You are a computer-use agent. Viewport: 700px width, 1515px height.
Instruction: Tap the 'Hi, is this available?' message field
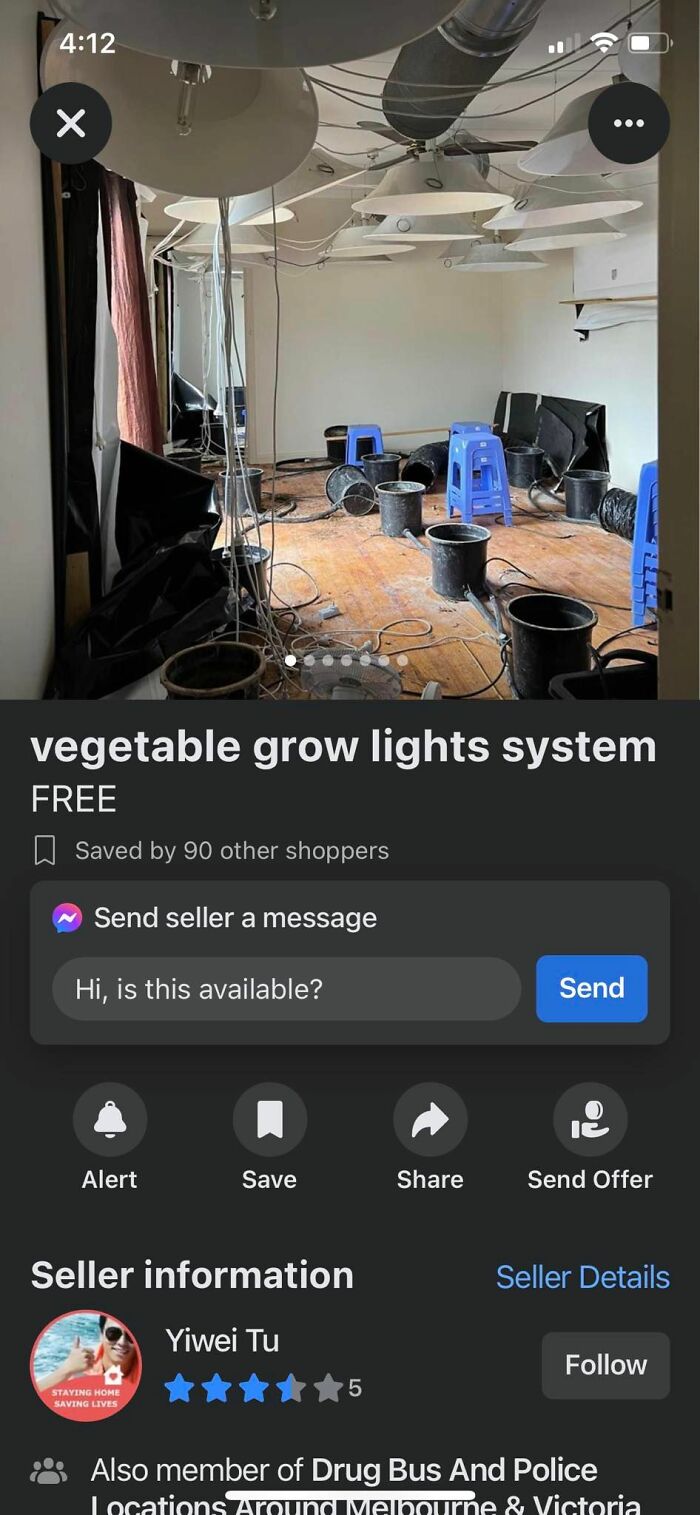[x=286, y=989]
